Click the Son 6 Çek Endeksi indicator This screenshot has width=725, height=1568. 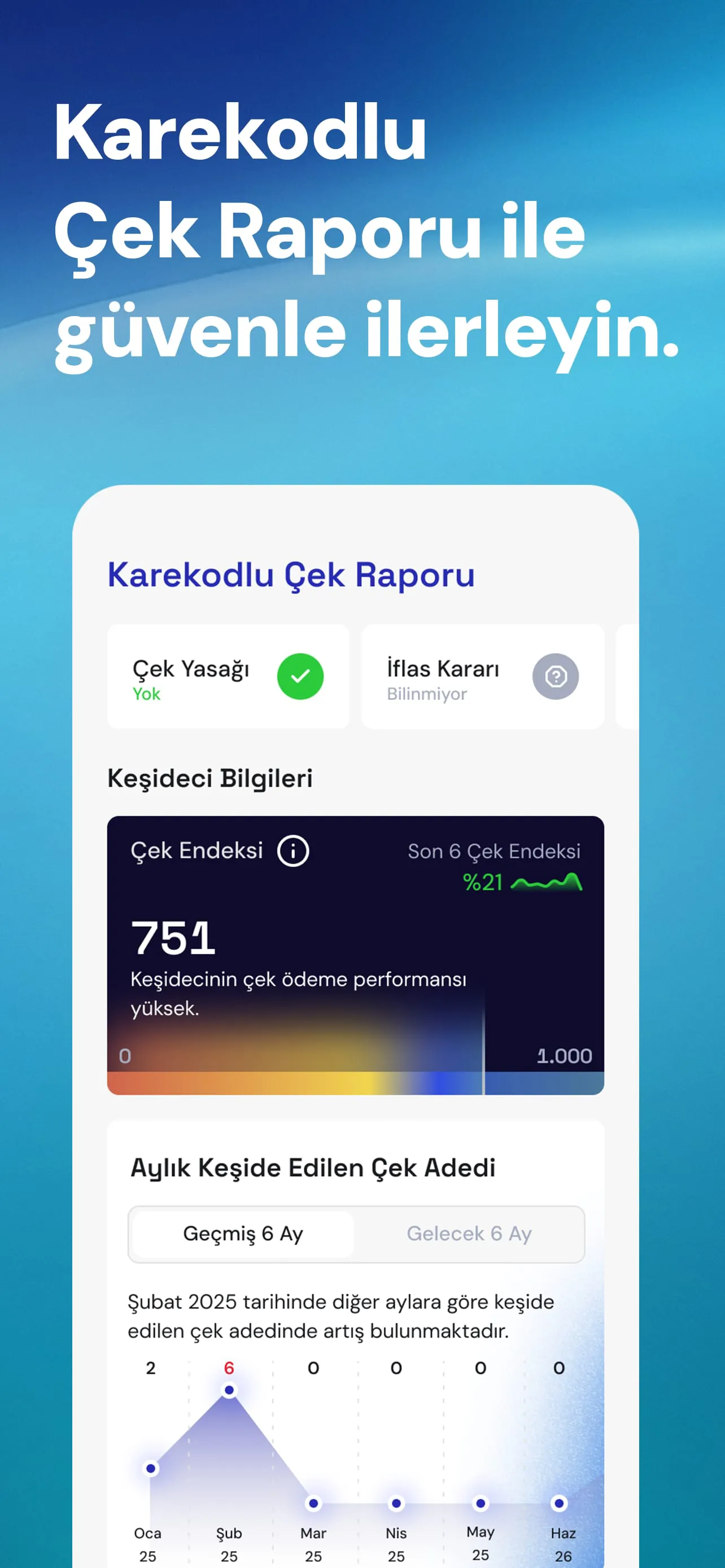[495, 852]
